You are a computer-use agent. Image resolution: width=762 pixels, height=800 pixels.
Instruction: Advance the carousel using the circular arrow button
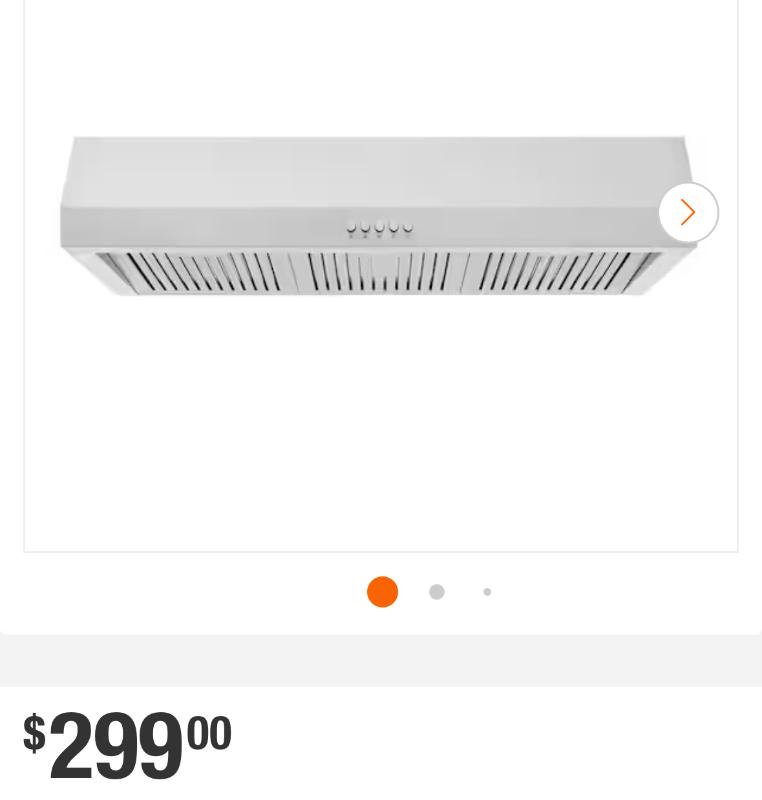pyautogui.click(x=688, y=212)
